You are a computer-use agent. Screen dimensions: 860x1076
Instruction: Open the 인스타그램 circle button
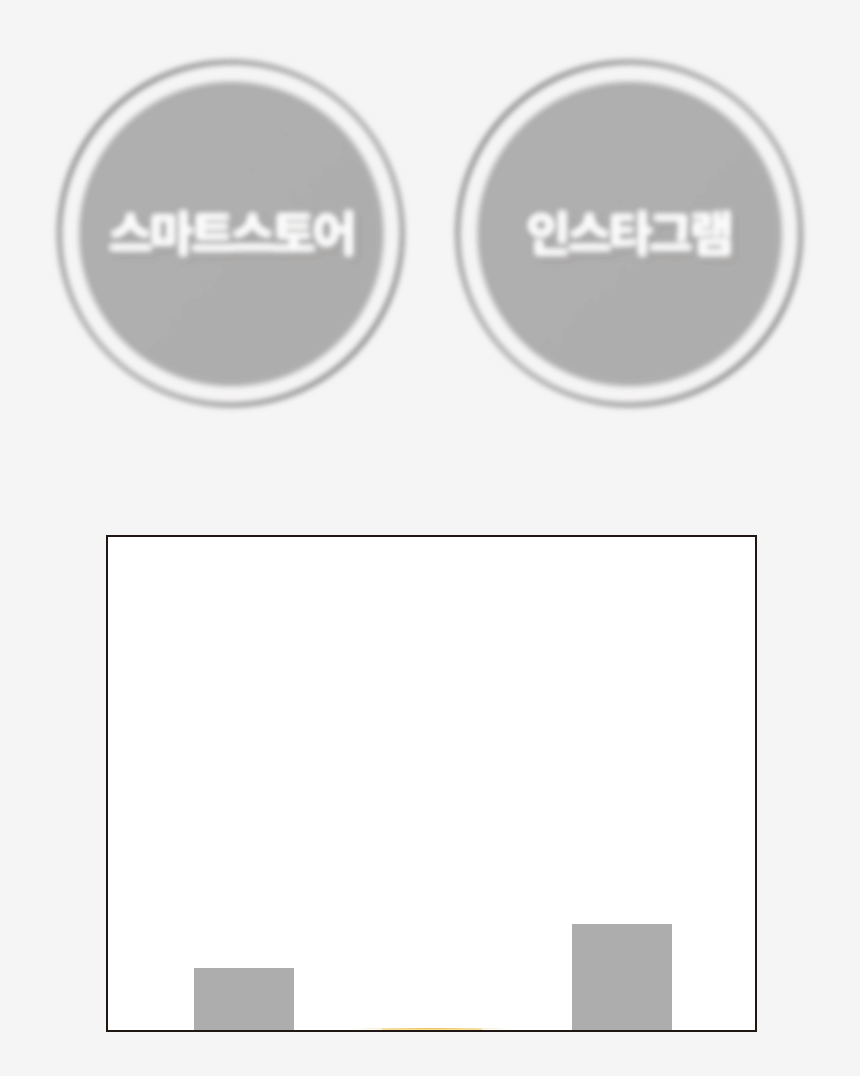[629, 233]
